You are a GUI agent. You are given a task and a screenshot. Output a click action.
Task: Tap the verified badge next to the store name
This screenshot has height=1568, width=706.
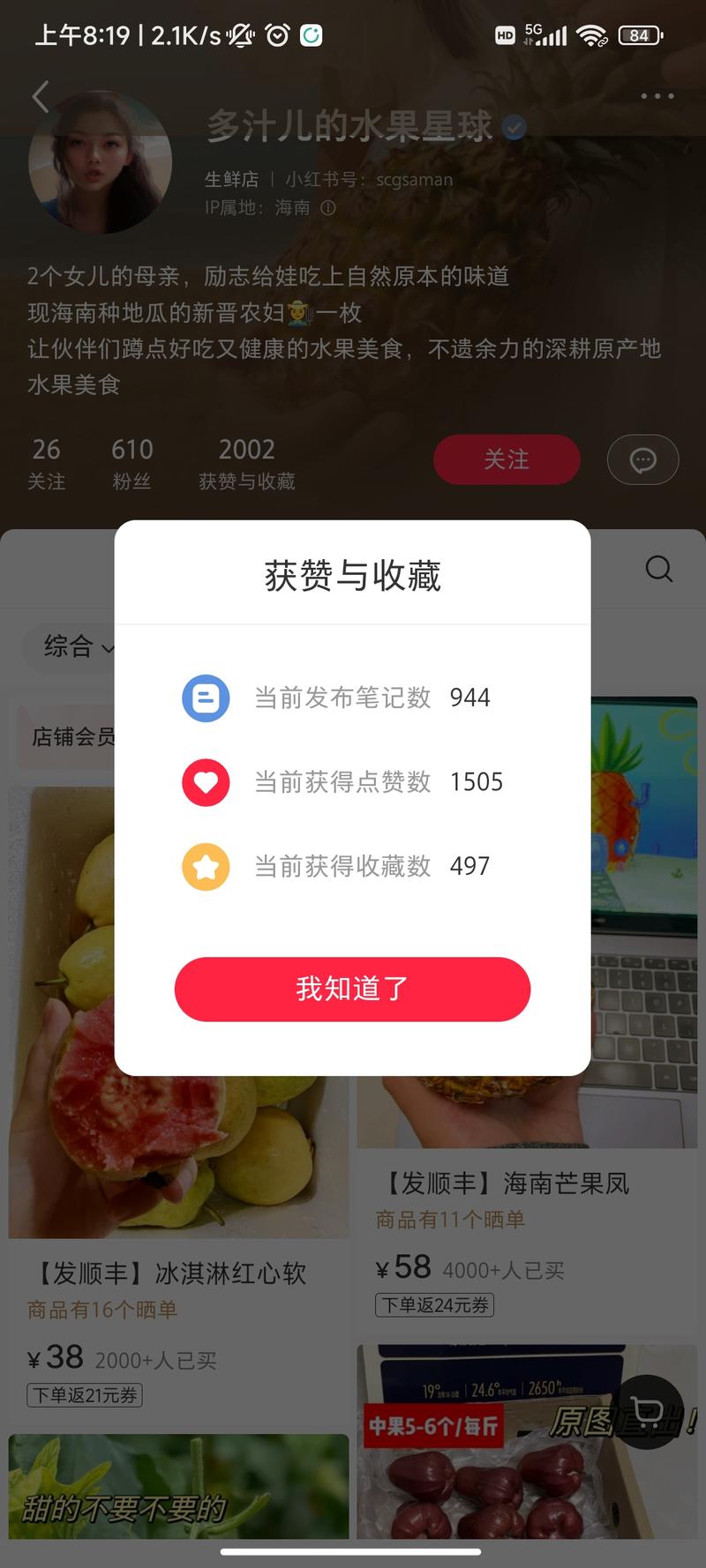(513, 126)
